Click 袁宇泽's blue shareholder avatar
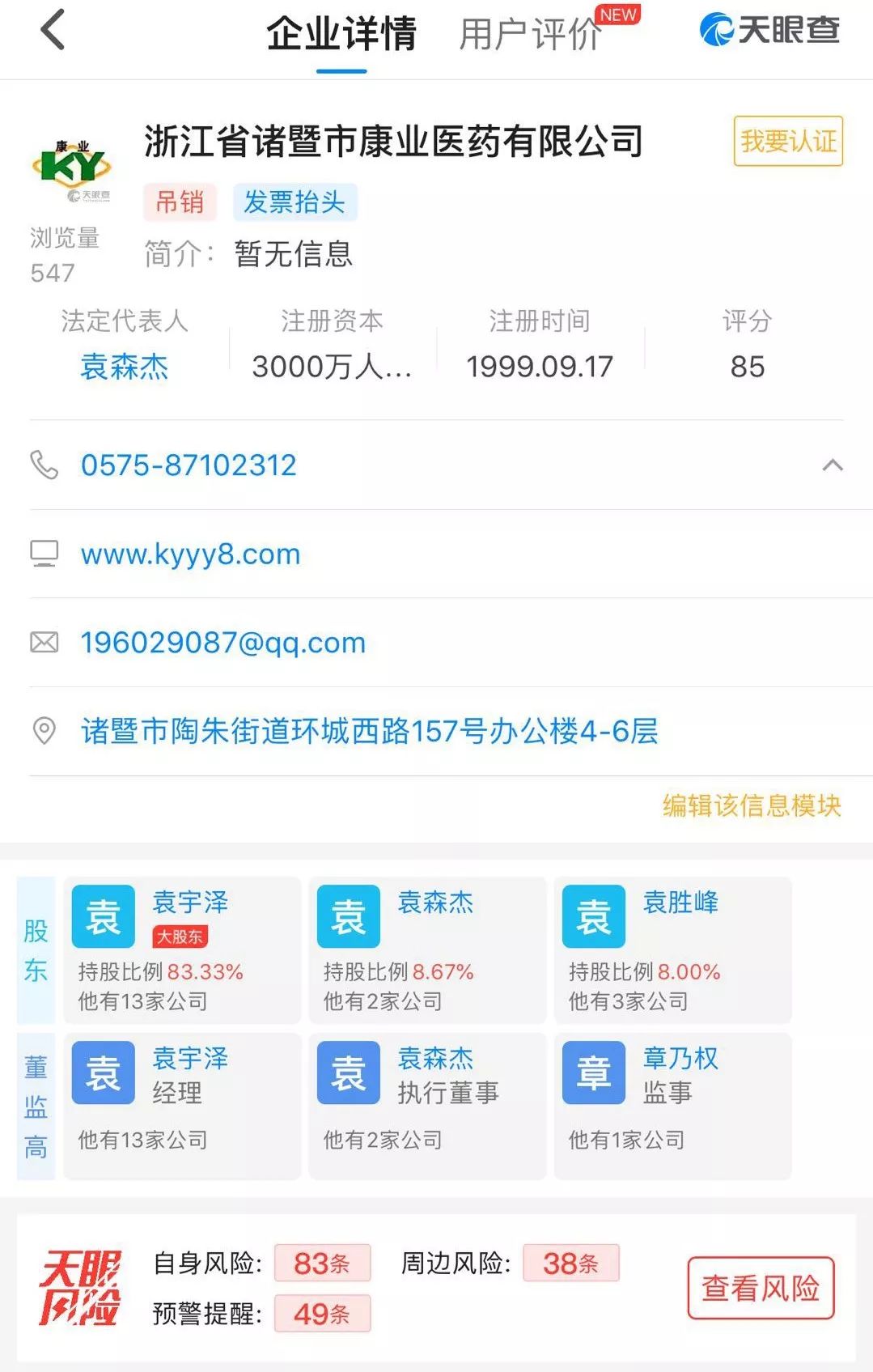873x1372 pixels. pyautogui.click(x=102, y=915)
